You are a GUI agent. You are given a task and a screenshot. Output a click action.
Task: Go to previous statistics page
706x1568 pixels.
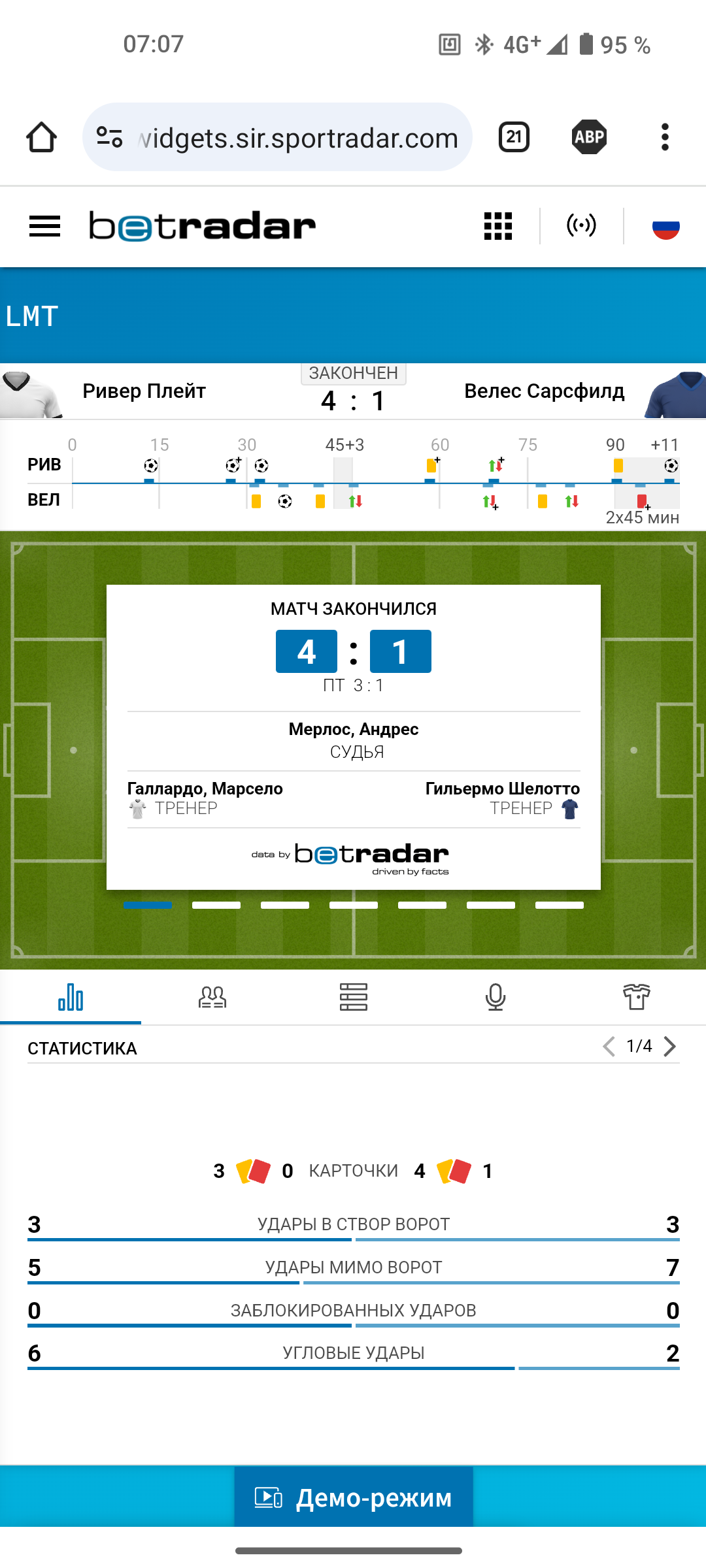coord(609,1047)
